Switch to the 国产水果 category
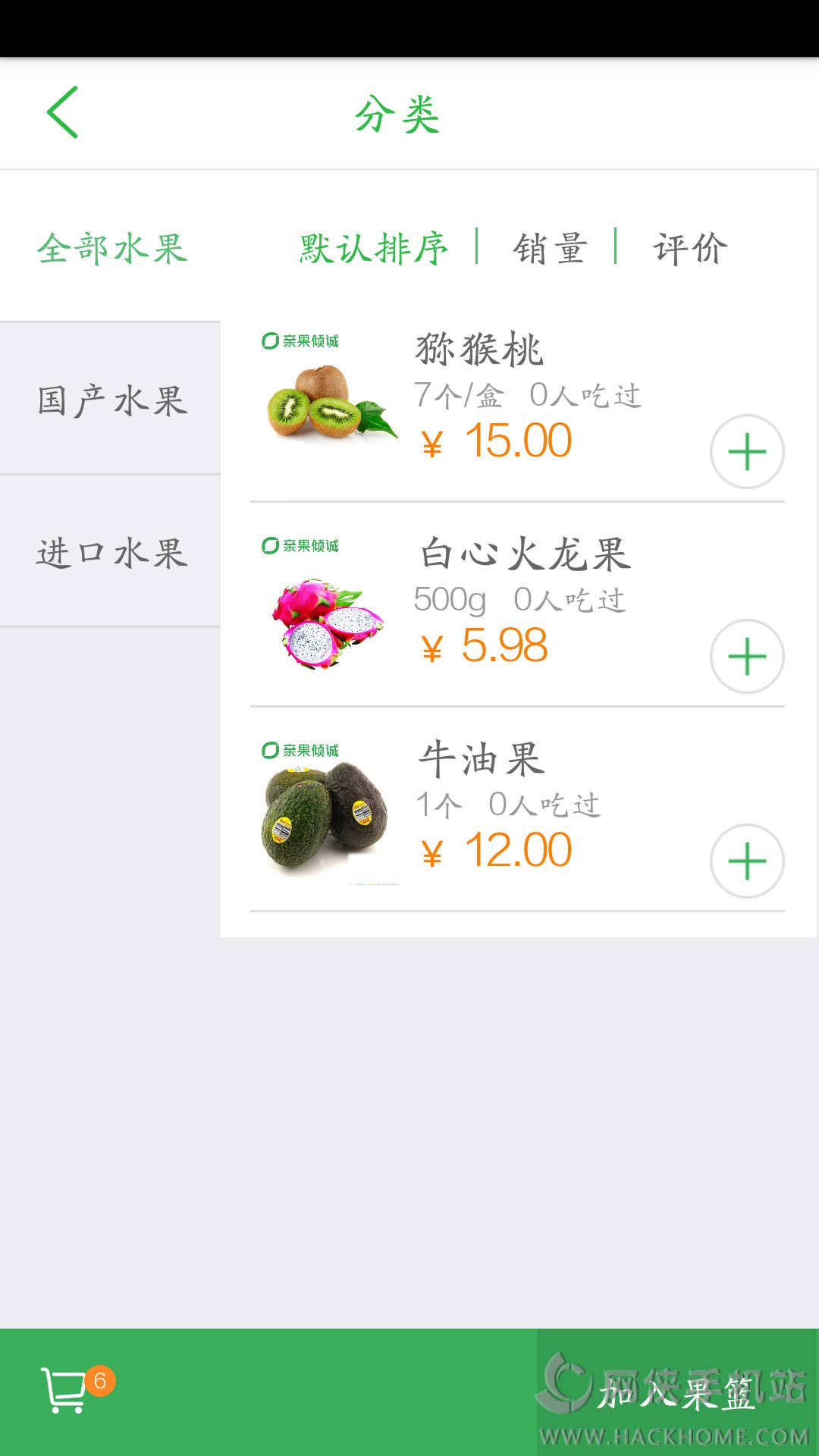The width and height of the screenshot is (819, 1456). point(111,400)
